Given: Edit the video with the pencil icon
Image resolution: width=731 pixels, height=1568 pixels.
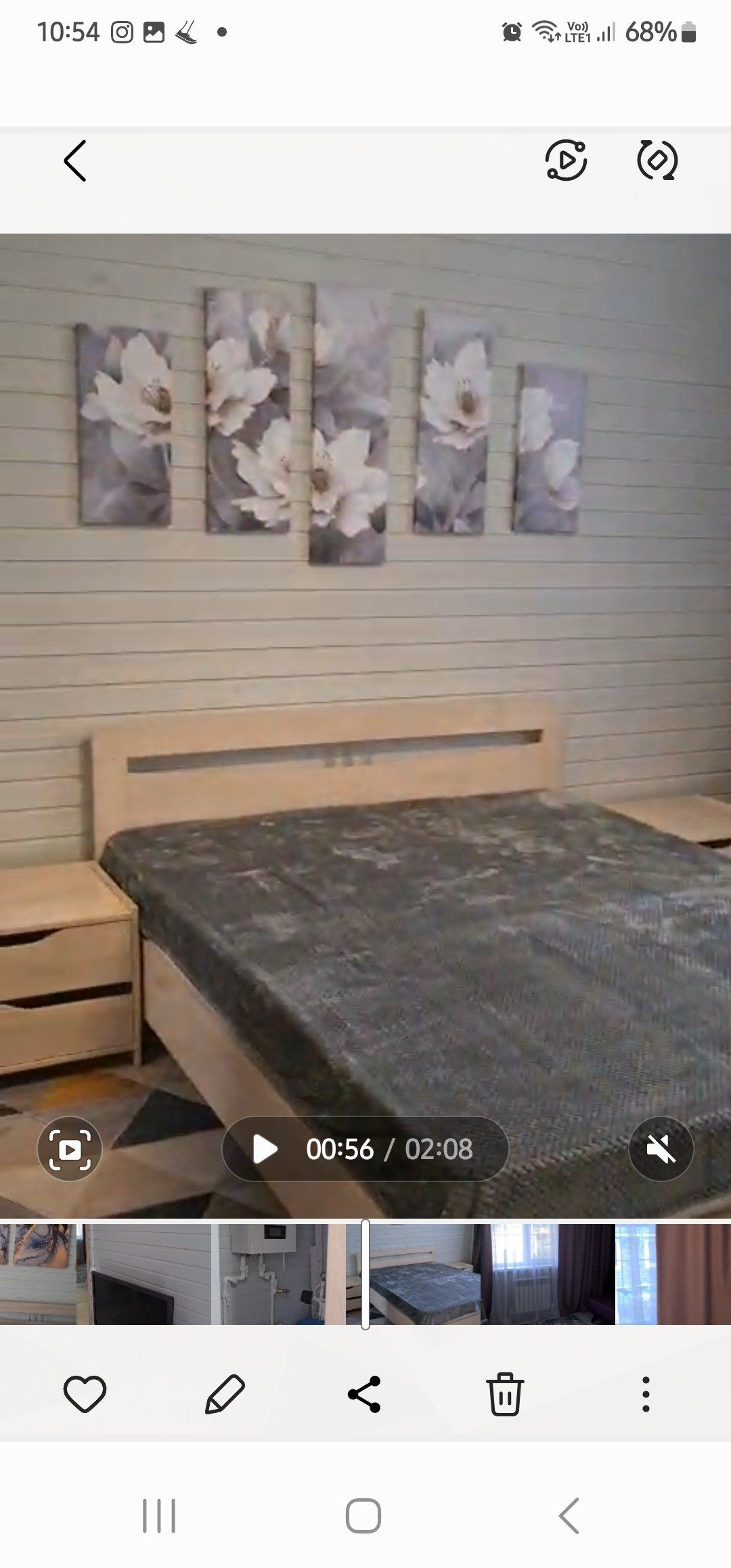Looking at the screenshot, I should pos(225,1394).
